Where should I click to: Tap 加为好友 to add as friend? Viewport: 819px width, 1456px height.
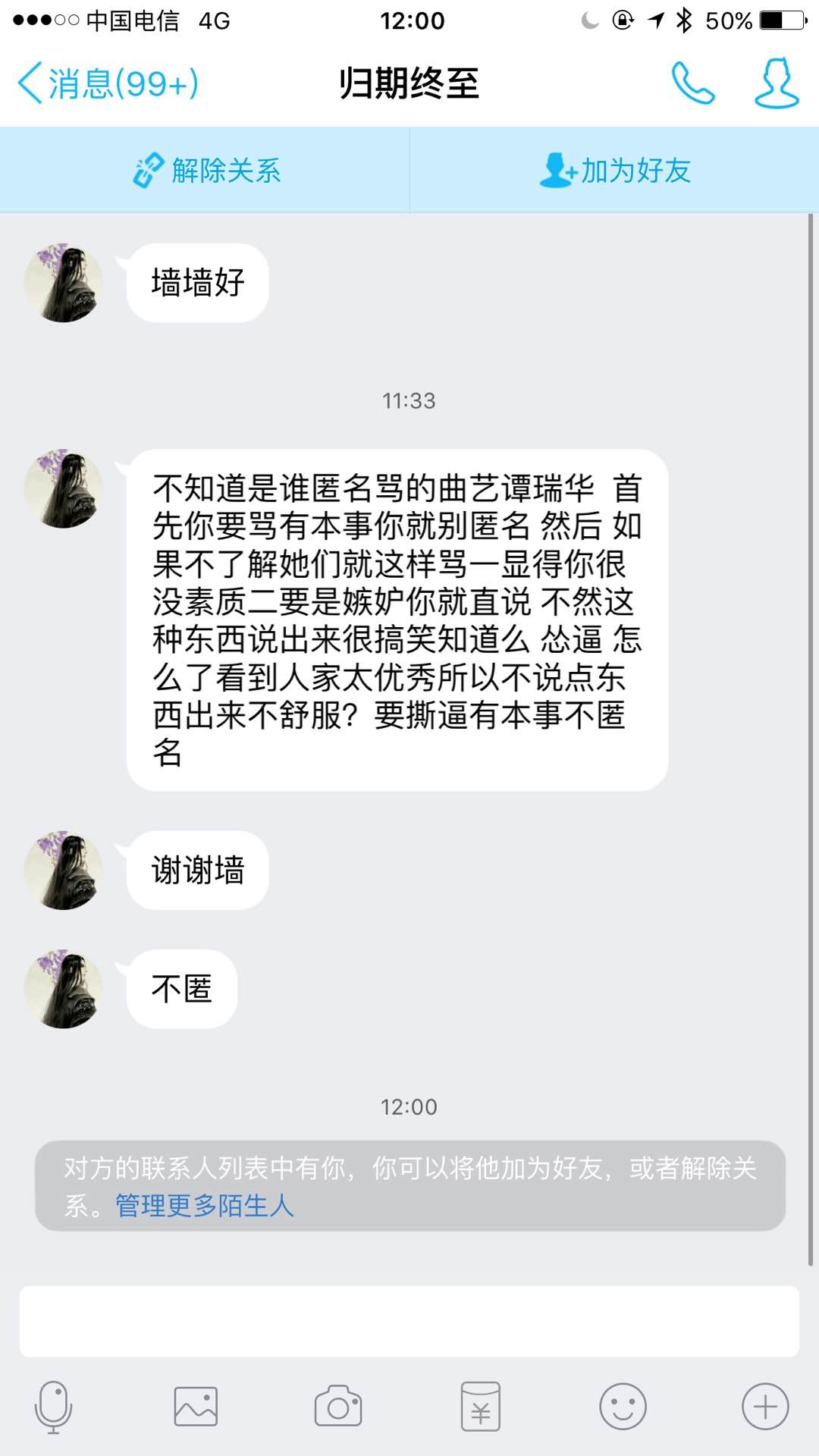tap(614, 171)
